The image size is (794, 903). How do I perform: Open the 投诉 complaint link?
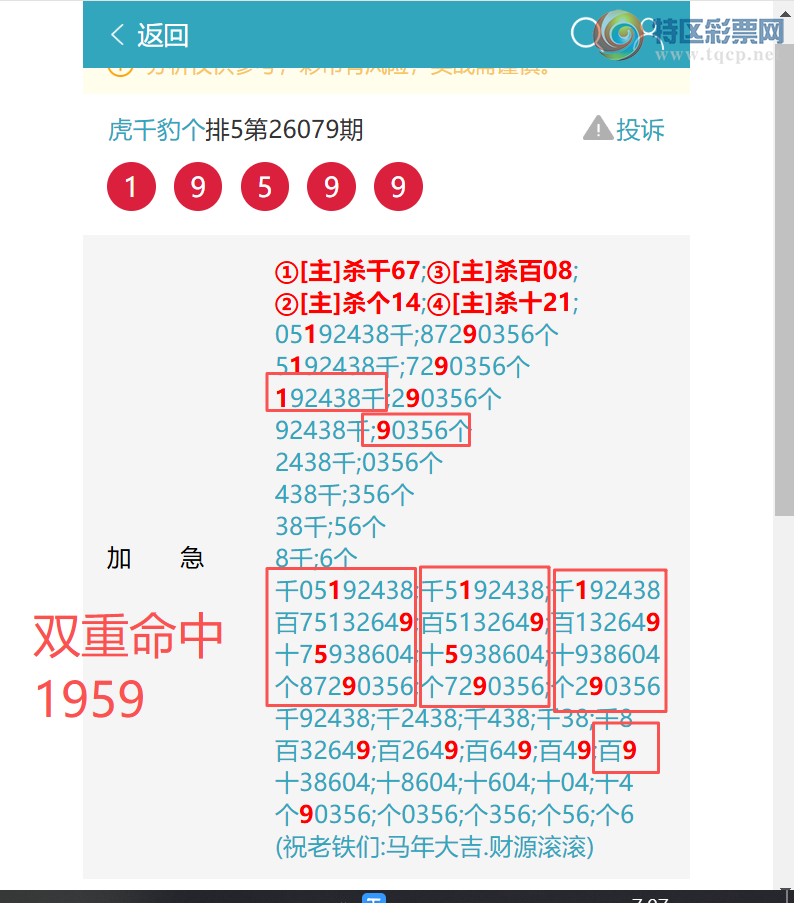tap(640, 130)
